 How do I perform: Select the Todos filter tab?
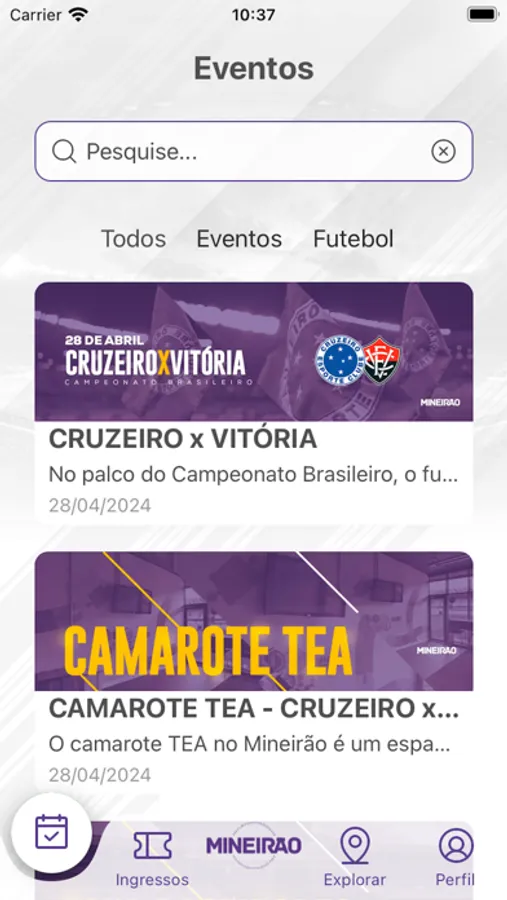133,239
